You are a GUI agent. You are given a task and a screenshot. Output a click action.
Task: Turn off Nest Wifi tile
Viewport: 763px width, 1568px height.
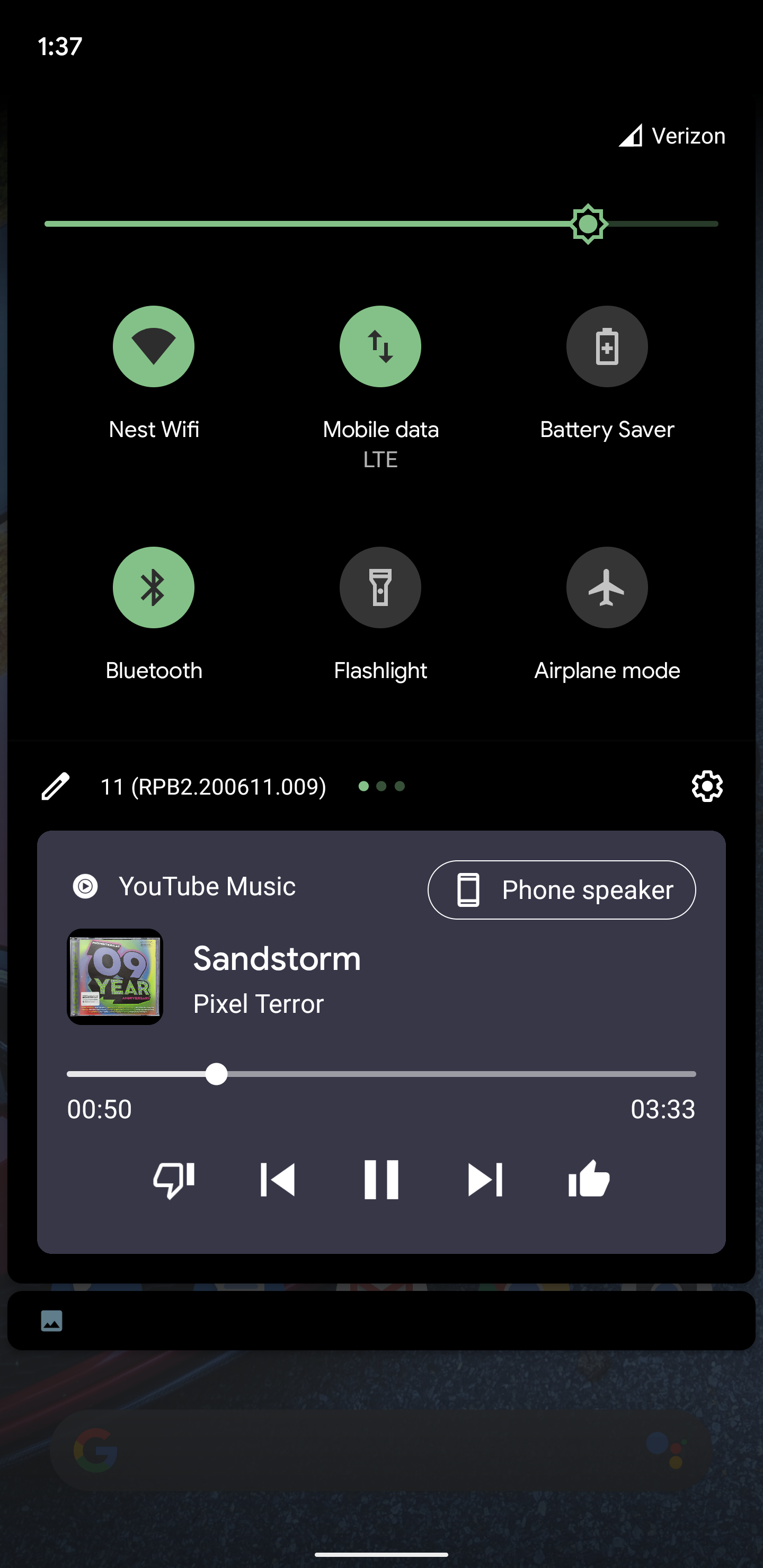pyautogui.click(x=154, y=346)
